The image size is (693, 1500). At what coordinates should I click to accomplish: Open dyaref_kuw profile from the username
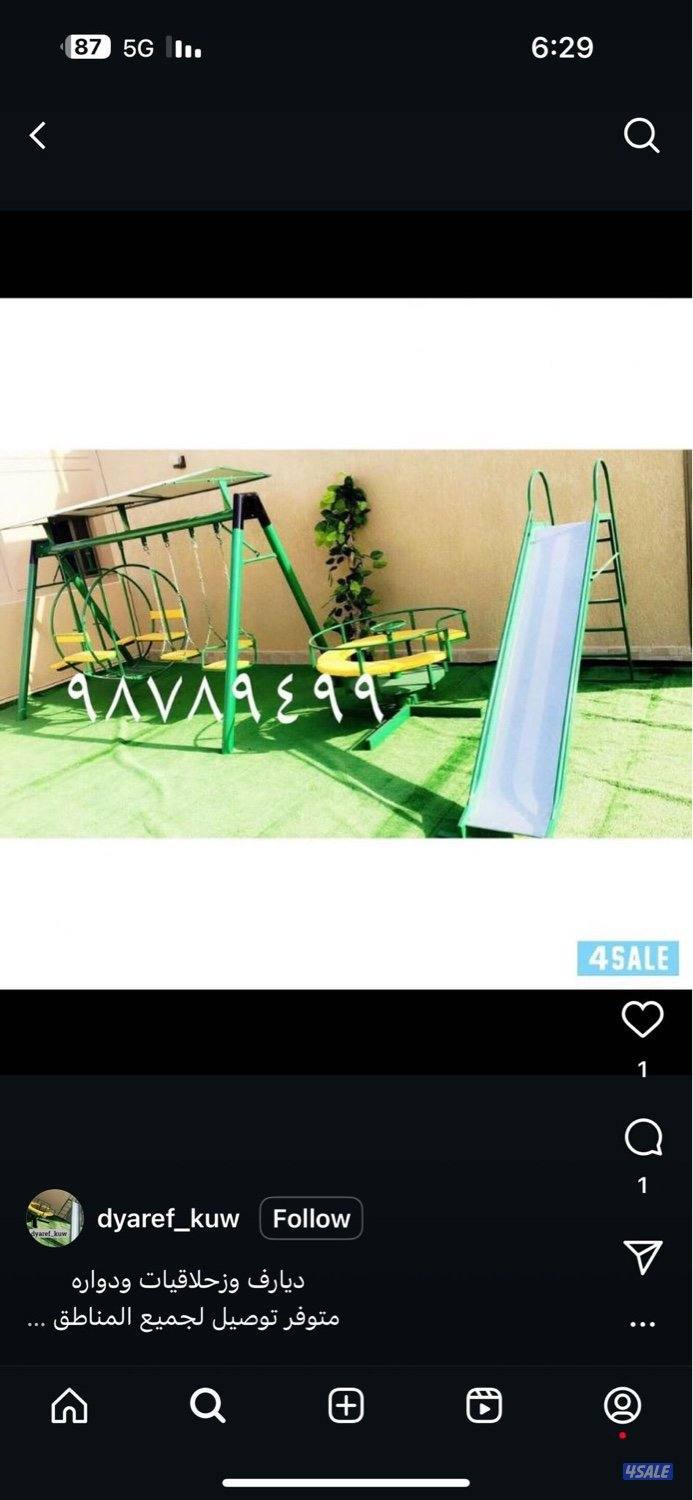[x=168, y=1219]
